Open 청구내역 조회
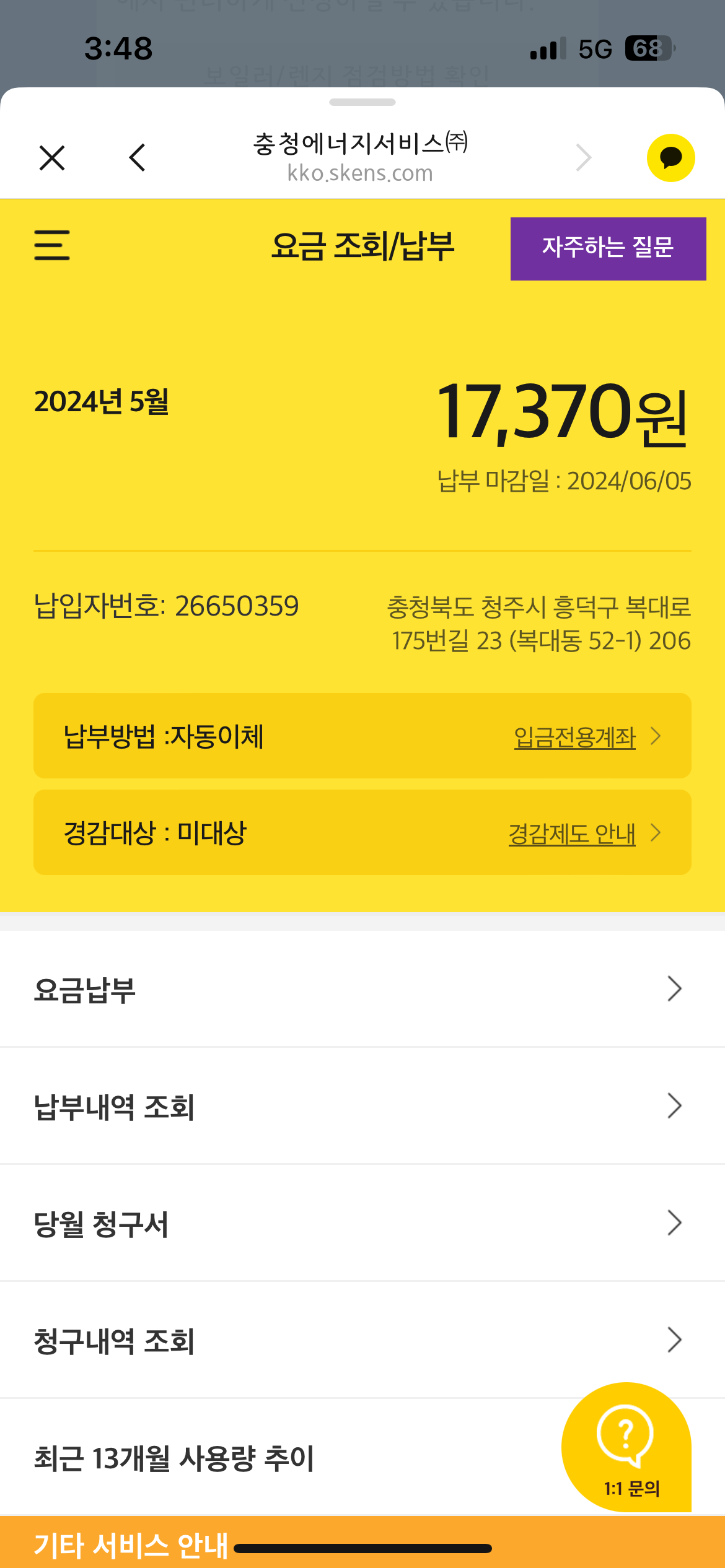725x1568 pixels. tap(362, 1340)
